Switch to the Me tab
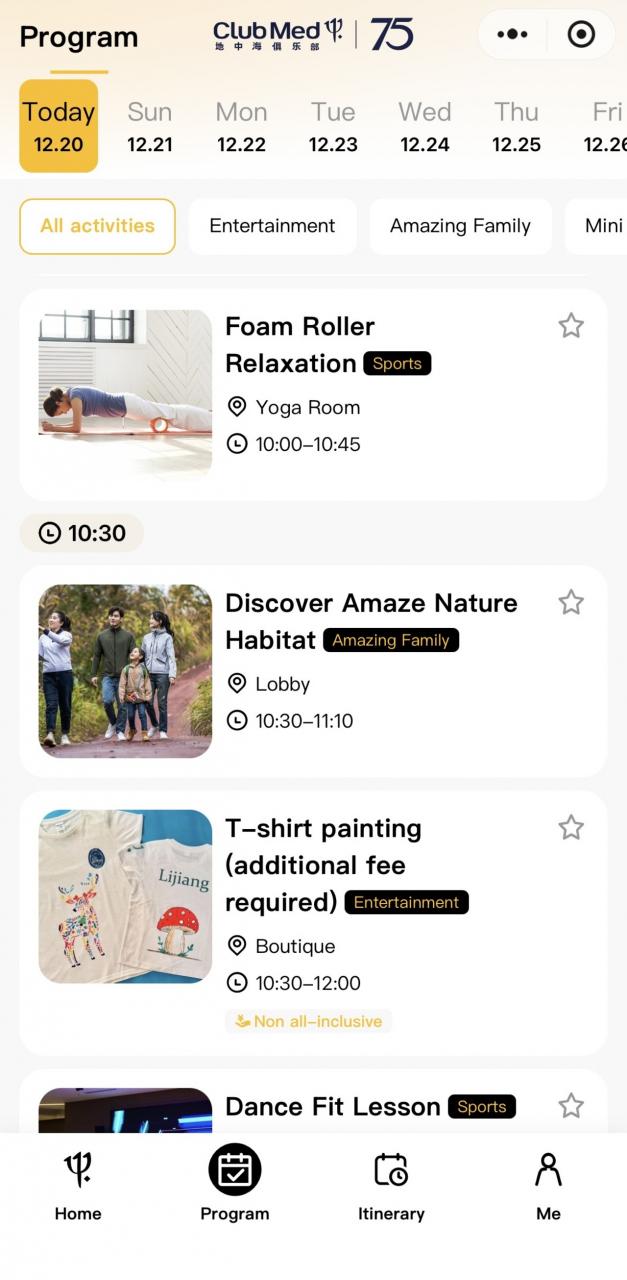The width and height of the screenshot is (627, 1280). tap(548, 1187)
